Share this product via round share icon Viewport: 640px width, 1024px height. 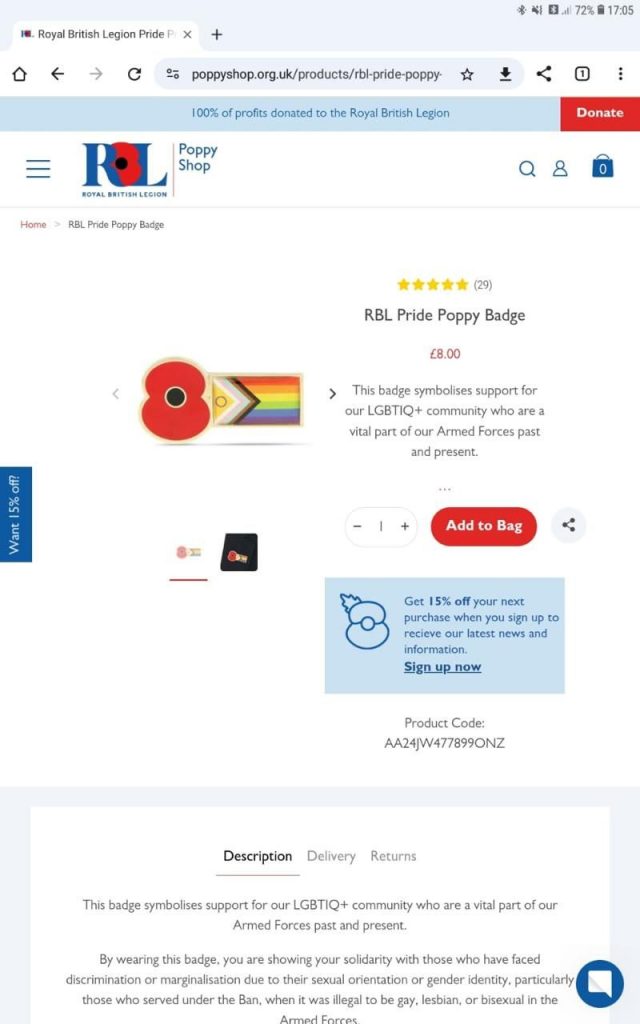coord(569,525)
